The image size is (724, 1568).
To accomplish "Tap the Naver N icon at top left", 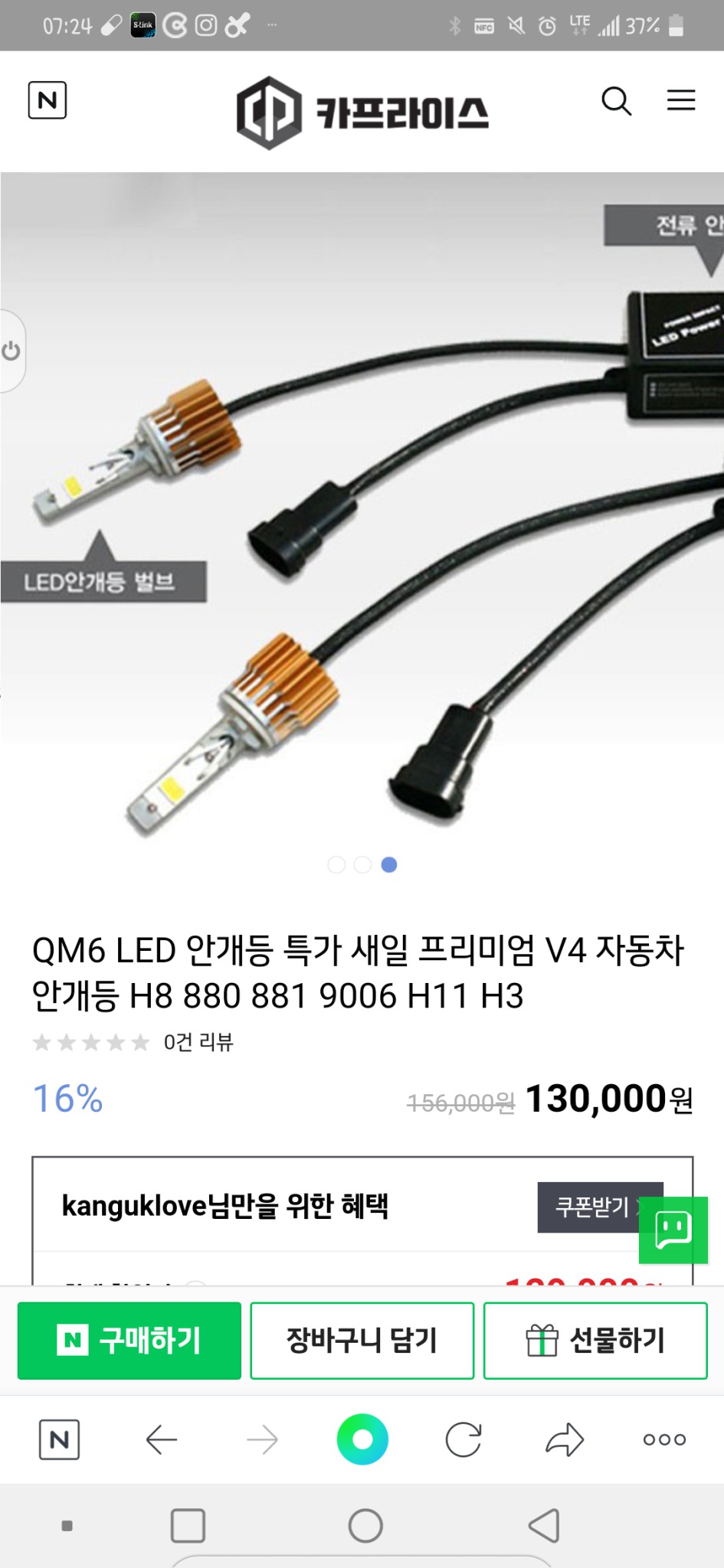I will pyautogui.click(x=49, y=100).
